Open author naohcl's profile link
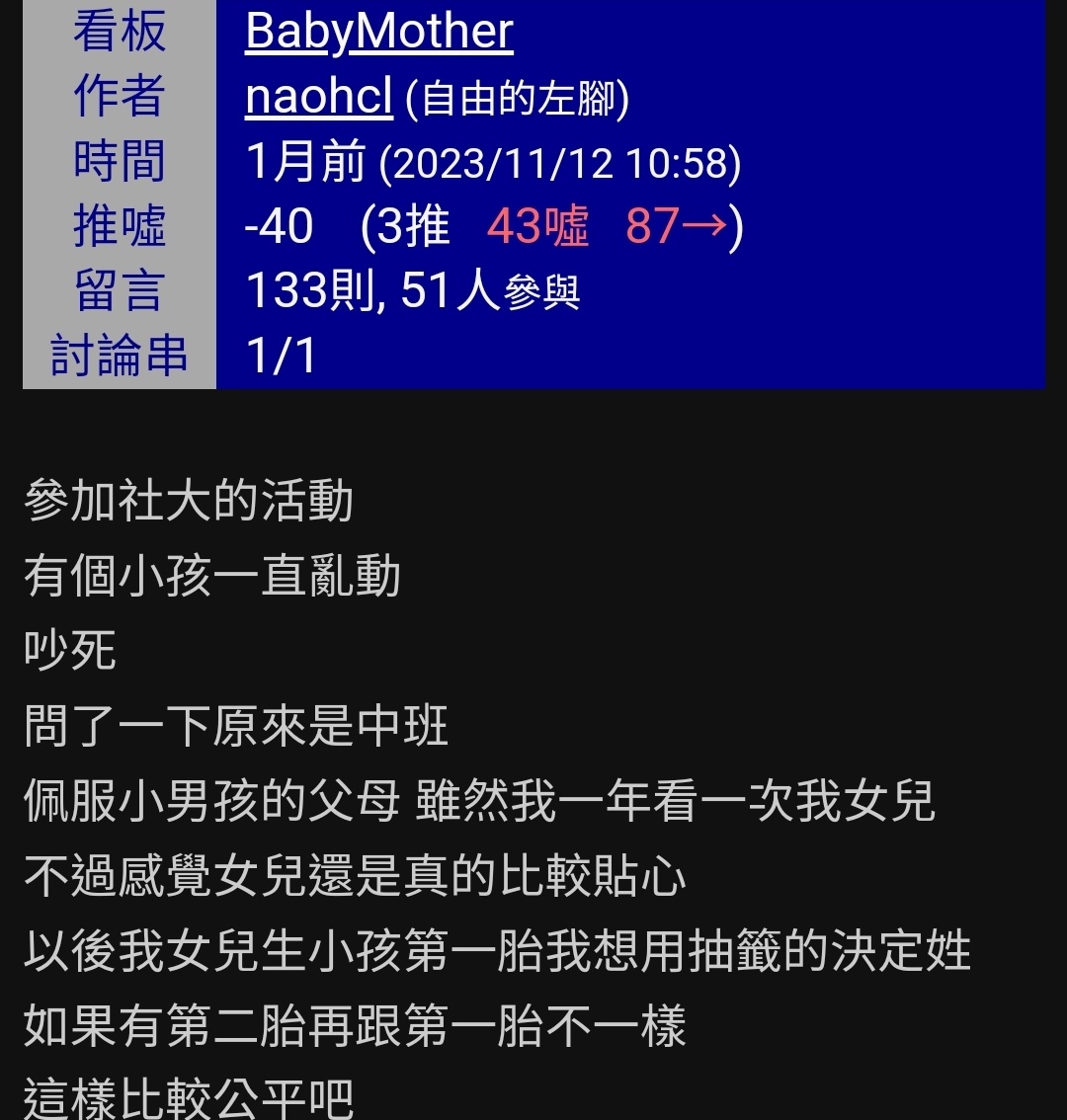Image resolution: width=1067 pixels, height=1120 pixels. tap(318, 97)
